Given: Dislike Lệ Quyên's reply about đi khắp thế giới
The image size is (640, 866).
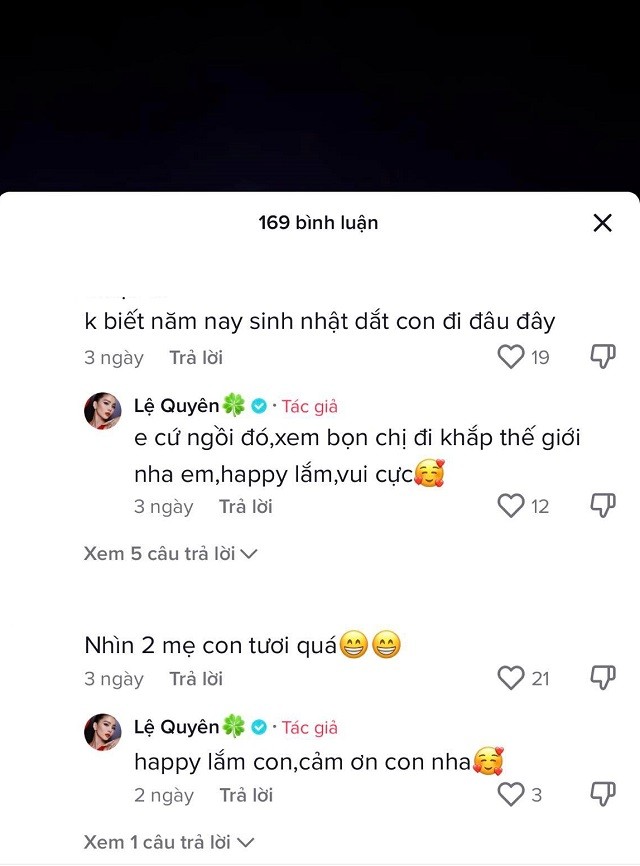Looking at the screenshot, I should point(603,506).
